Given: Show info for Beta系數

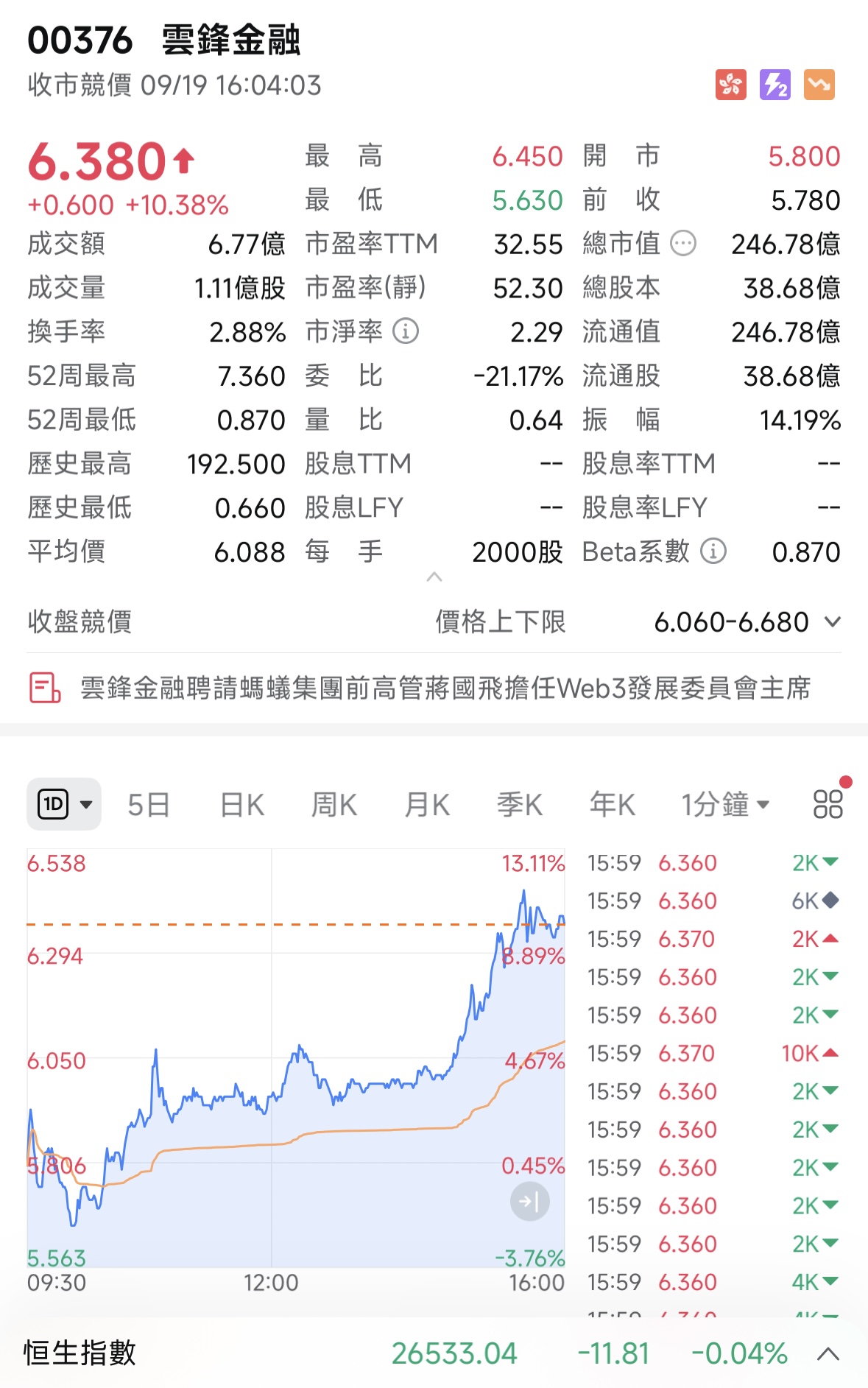Looking at the screenshot, I should tap(713, 551).
